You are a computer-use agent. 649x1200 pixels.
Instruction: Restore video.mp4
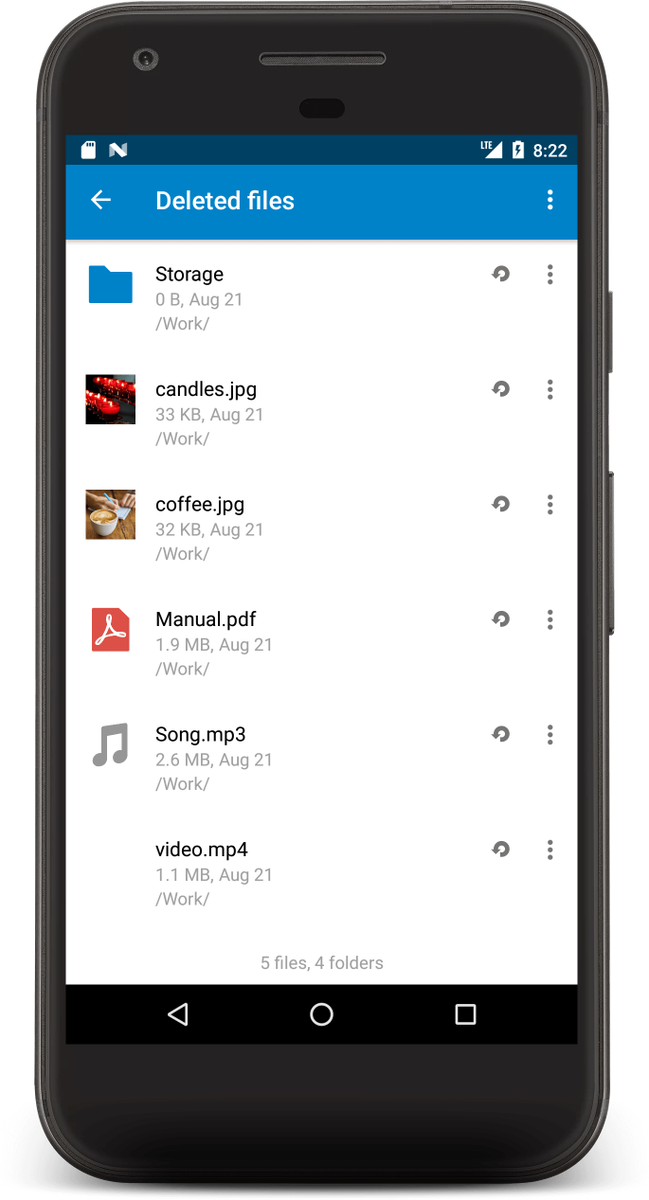tap(501, 849)
